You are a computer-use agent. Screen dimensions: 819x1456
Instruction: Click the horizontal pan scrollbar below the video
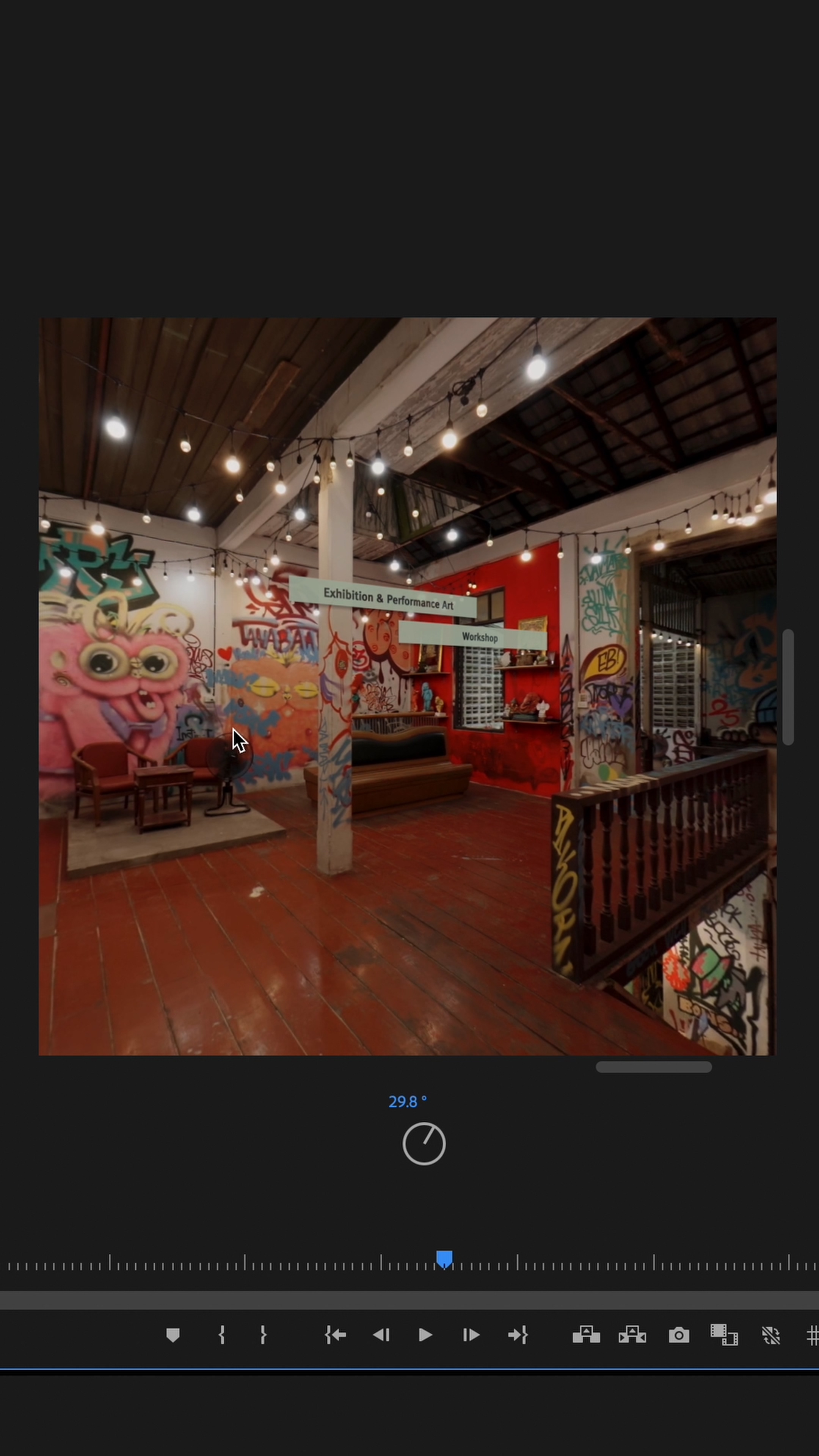point(653,1067)
